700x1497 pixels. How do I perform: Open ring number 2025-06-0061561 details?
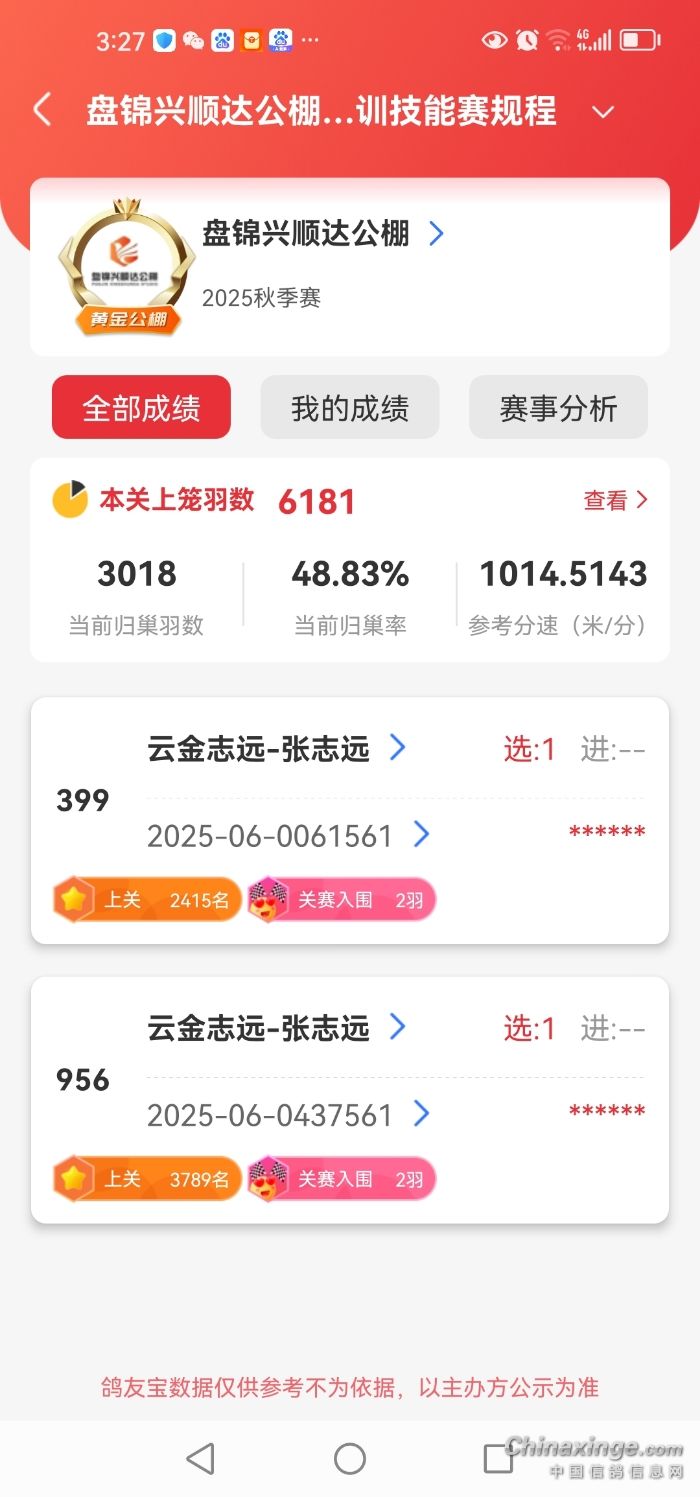[287, 836]
